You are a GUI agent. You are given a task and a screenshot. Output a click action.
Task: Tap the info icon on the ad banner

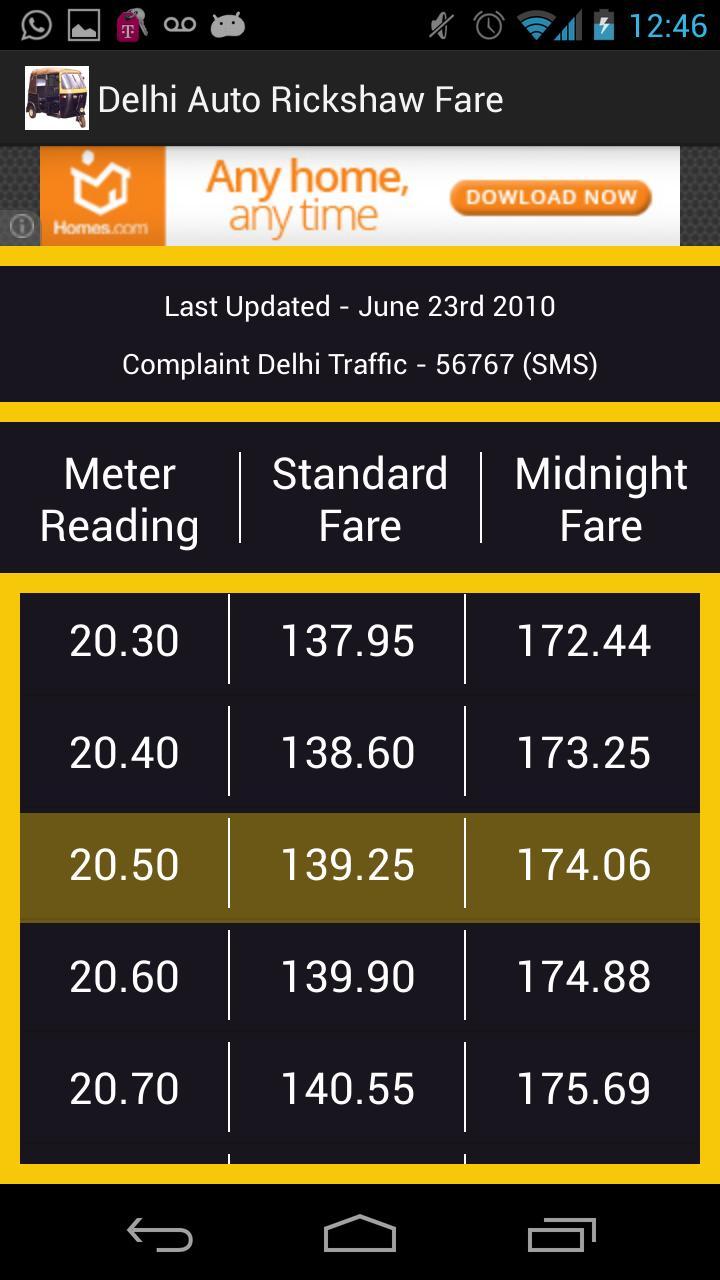[x=20, y=228]
